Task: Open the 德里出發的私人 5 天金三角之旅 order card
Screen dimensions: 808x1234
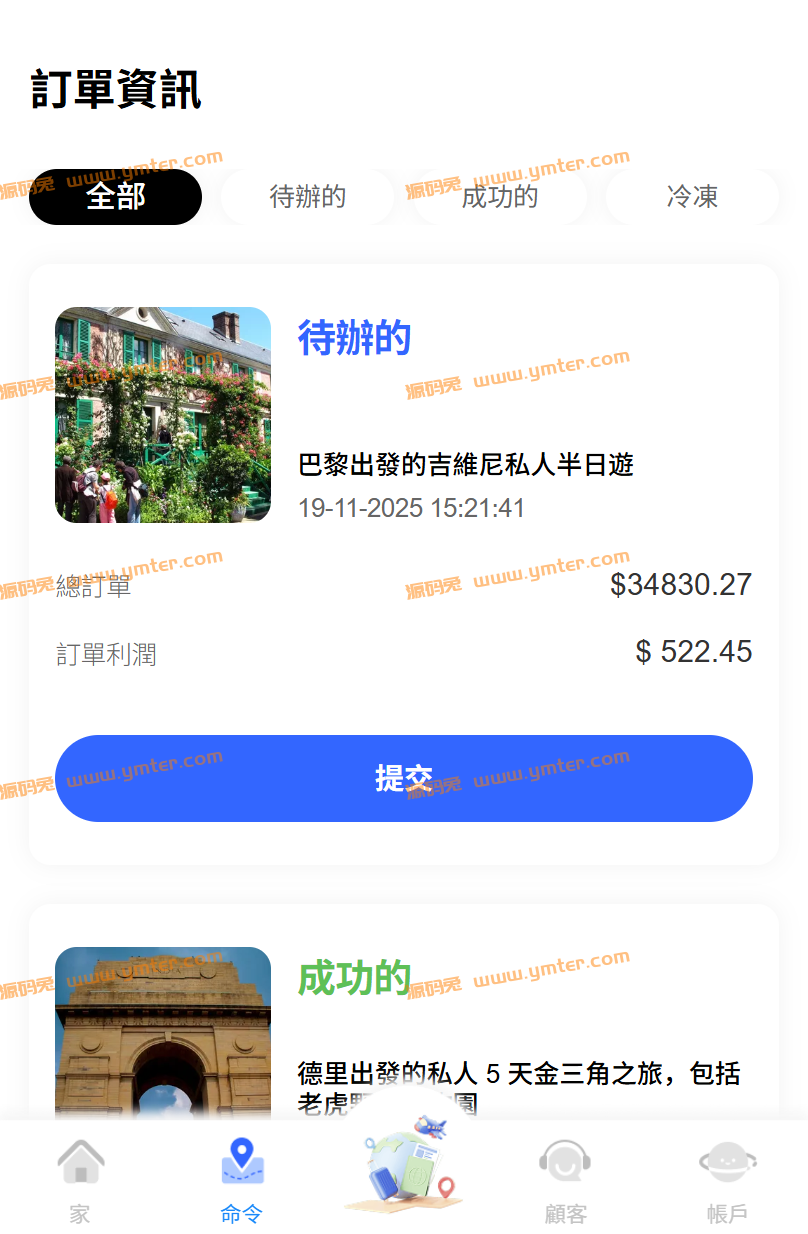Action: coord(518,1075)
